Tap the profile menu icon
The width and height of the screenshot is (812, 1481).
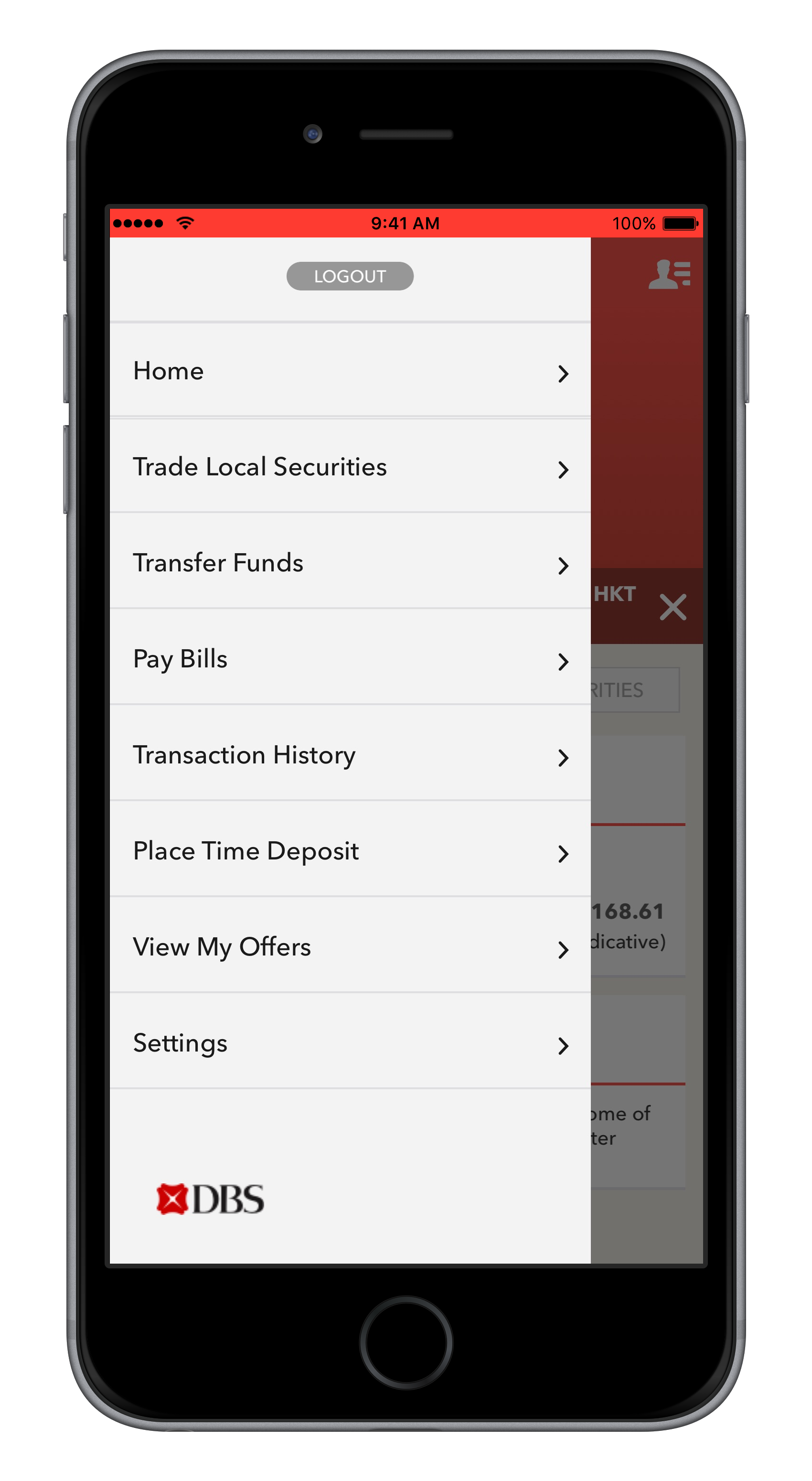[x=670, y=274]
